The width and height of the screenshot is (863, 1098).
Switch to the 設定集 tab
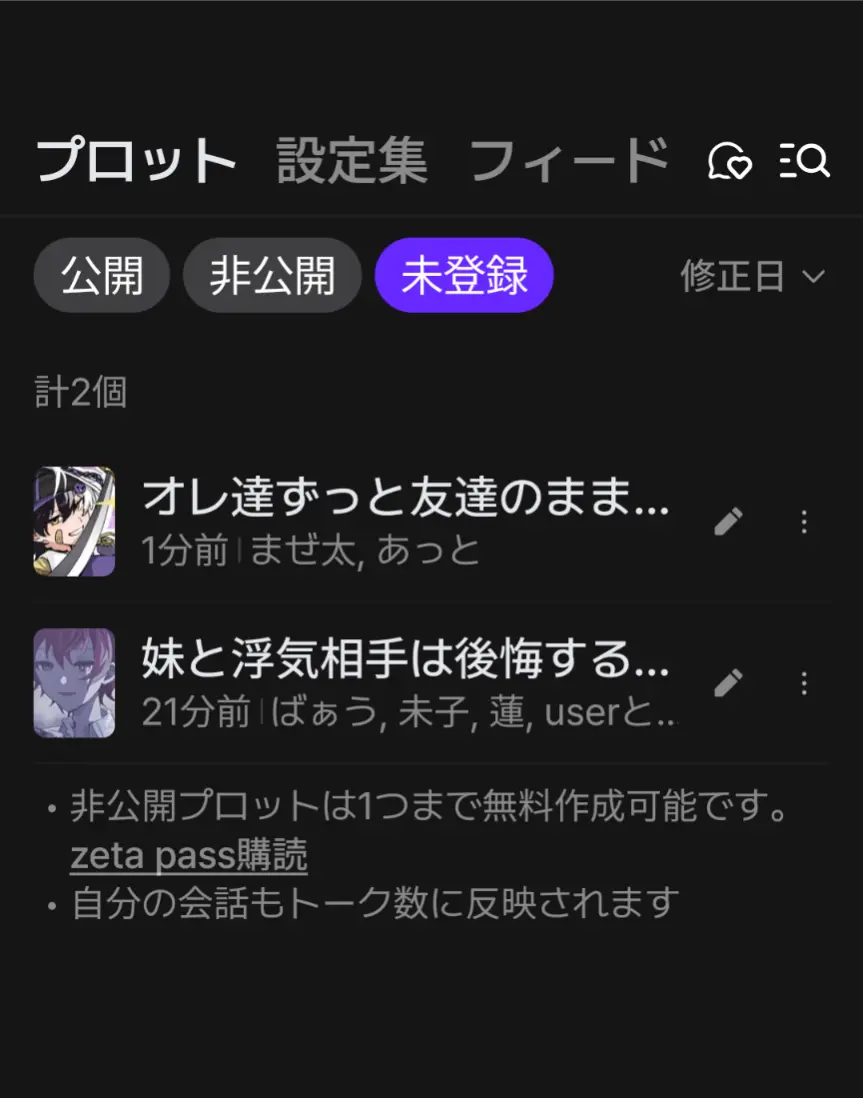tap(352, 160)
